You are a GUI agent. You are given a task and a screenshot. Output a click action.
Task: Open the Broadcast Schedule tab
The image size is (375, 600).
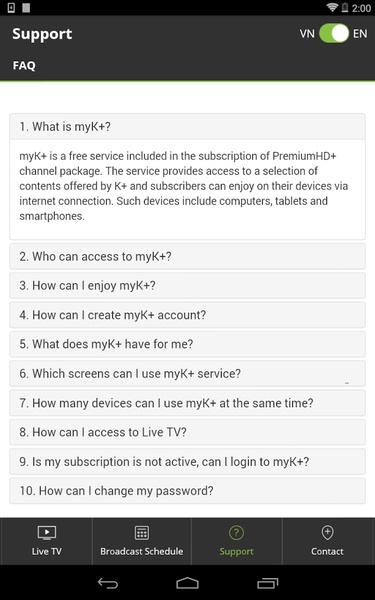point(142,541)
